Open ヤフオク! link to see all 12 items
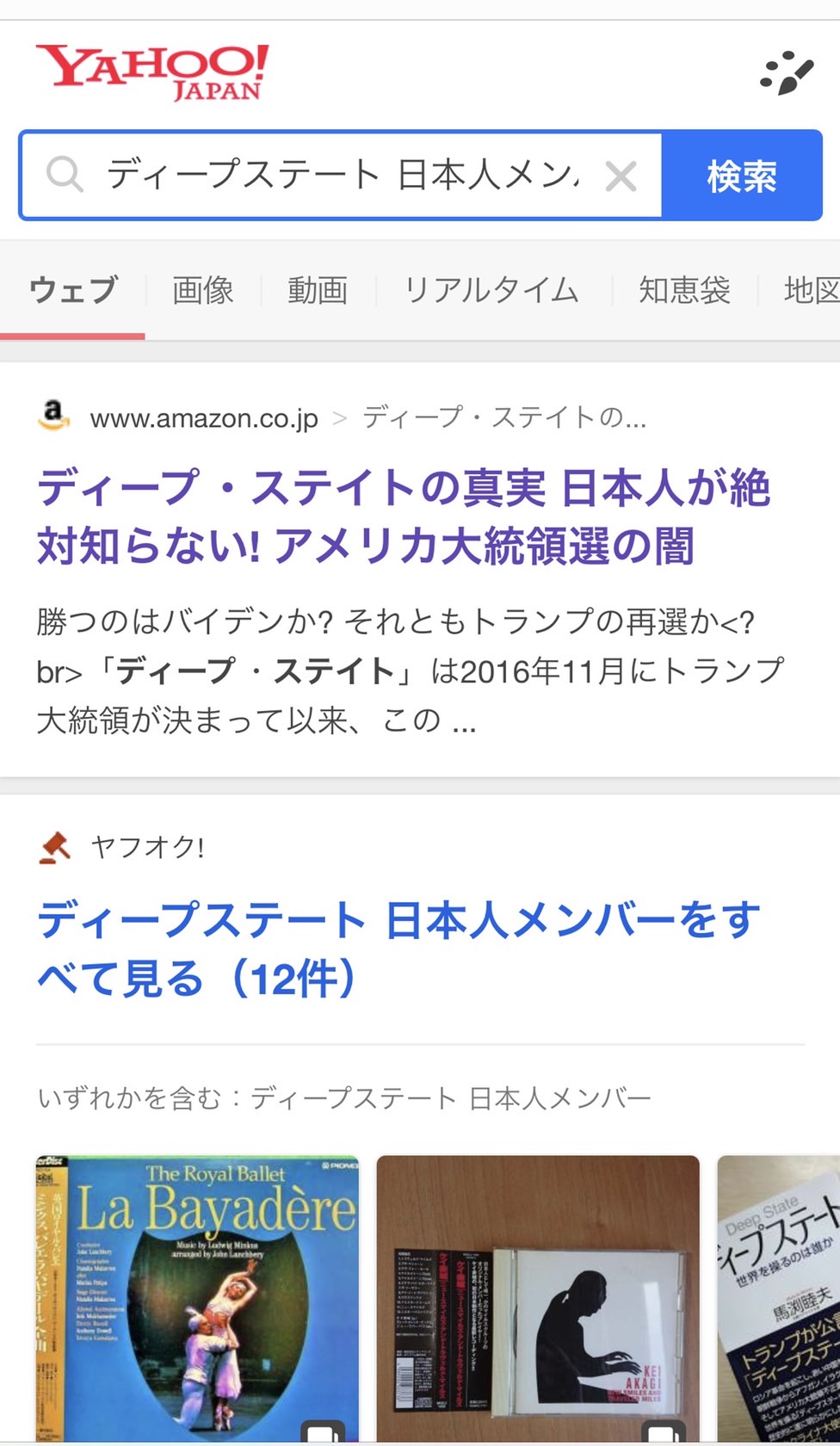Image resolution: width=840 pixels, height=1446 pixels. 399,949
